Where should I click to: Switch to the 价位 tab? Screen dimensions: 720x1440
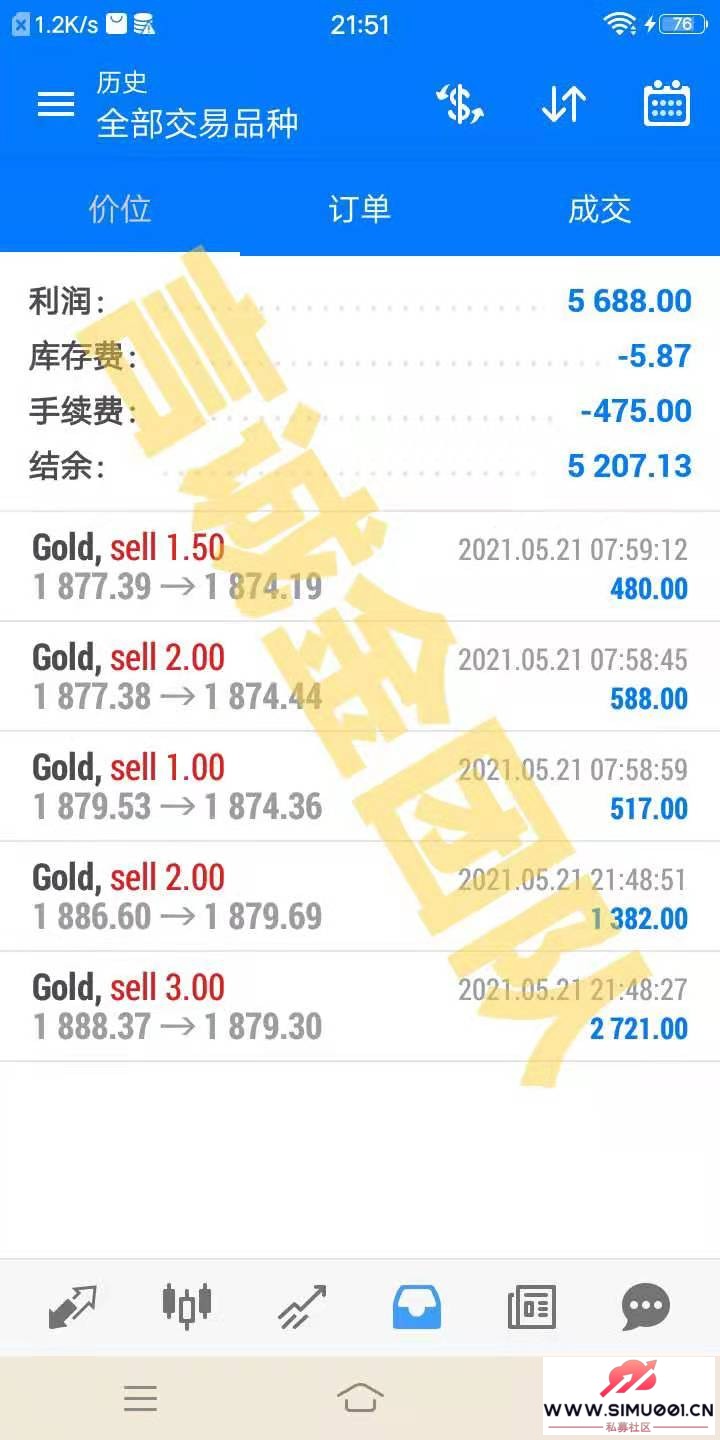coord(120,210)
